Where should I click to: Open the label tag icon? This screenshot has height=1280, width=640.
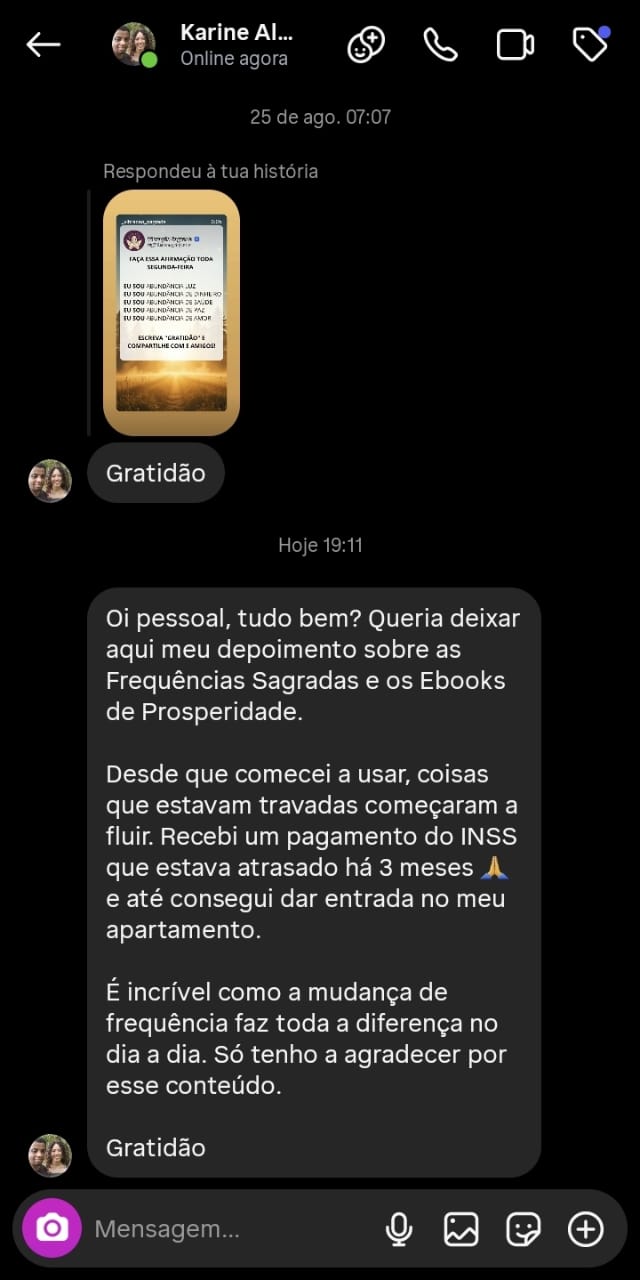(x=590, y=44)
